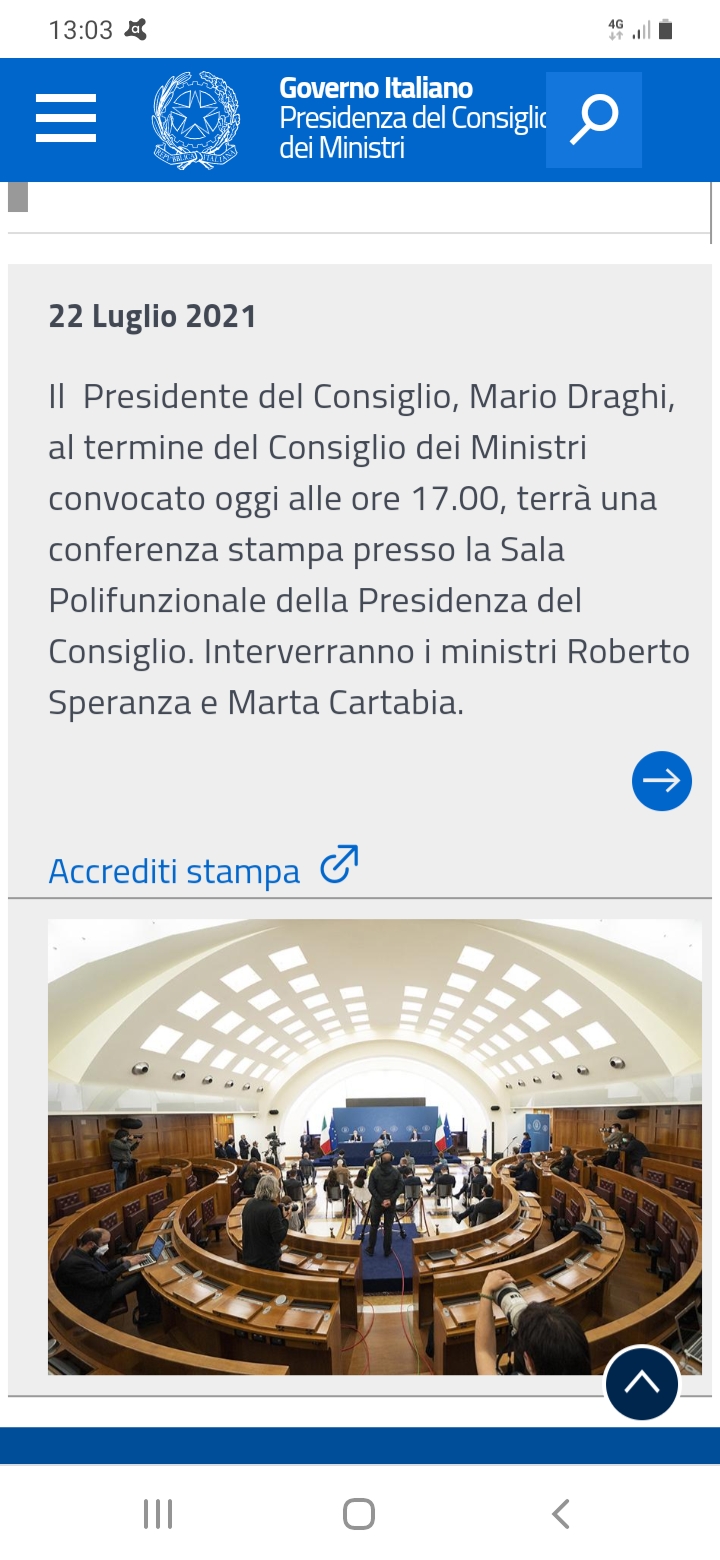Screen dimensions: 720x1560
Task: Open the Sala Polifunzionale press conference photo
Action: 374,1146
